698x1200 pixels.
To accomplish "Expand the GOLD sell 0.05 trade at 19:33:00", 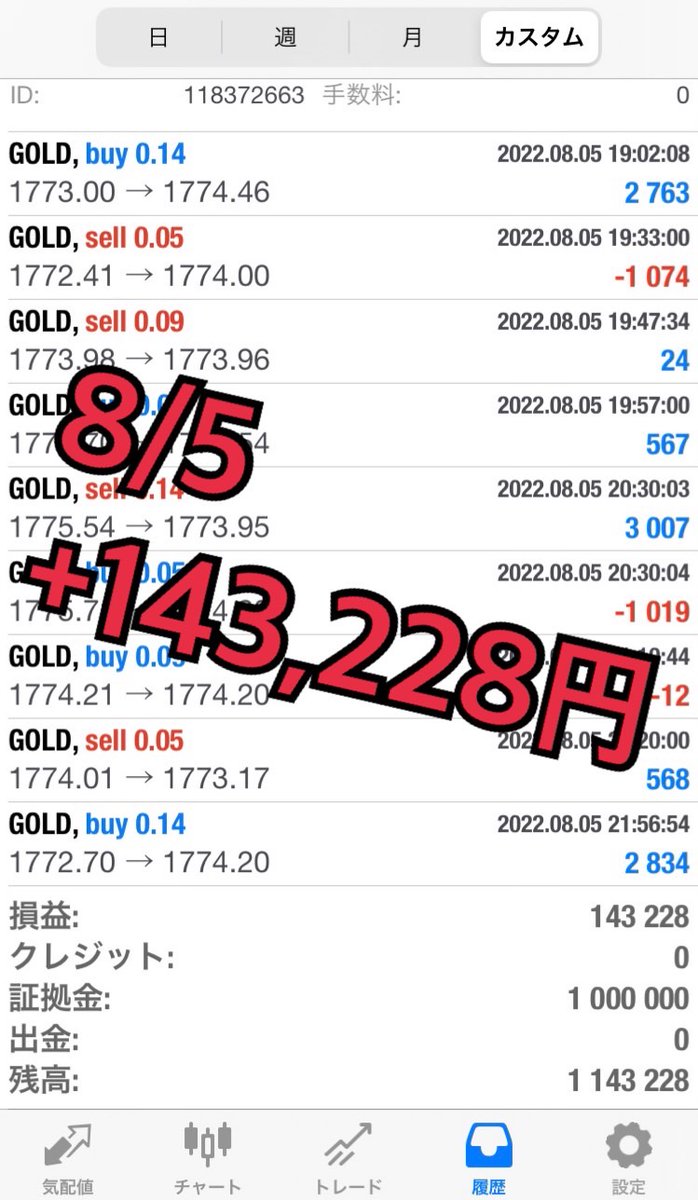I will pyautogui.click(x=349, y=257).
